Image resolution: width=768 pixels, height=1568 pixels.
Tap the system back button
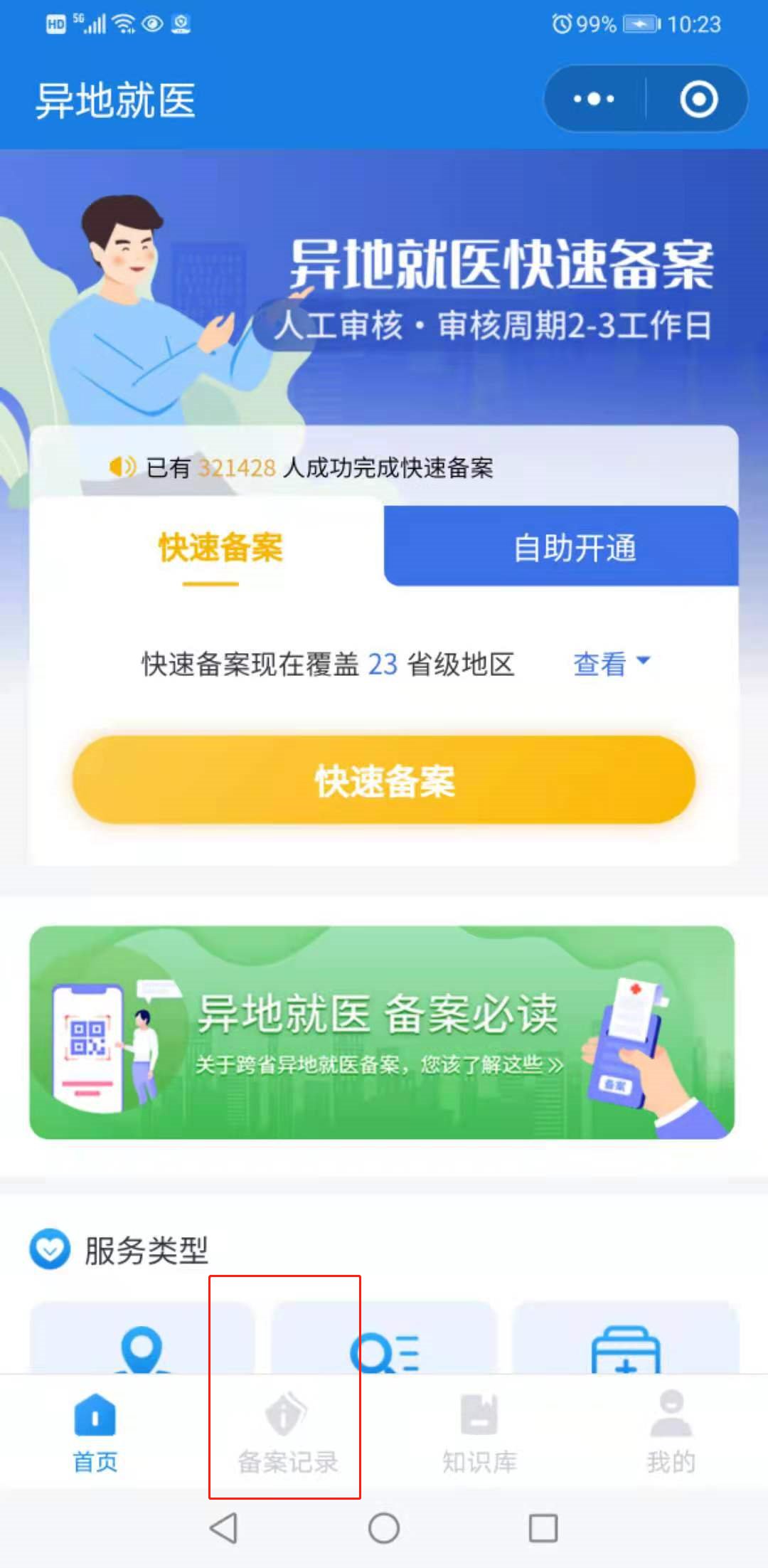(224, 1527)
